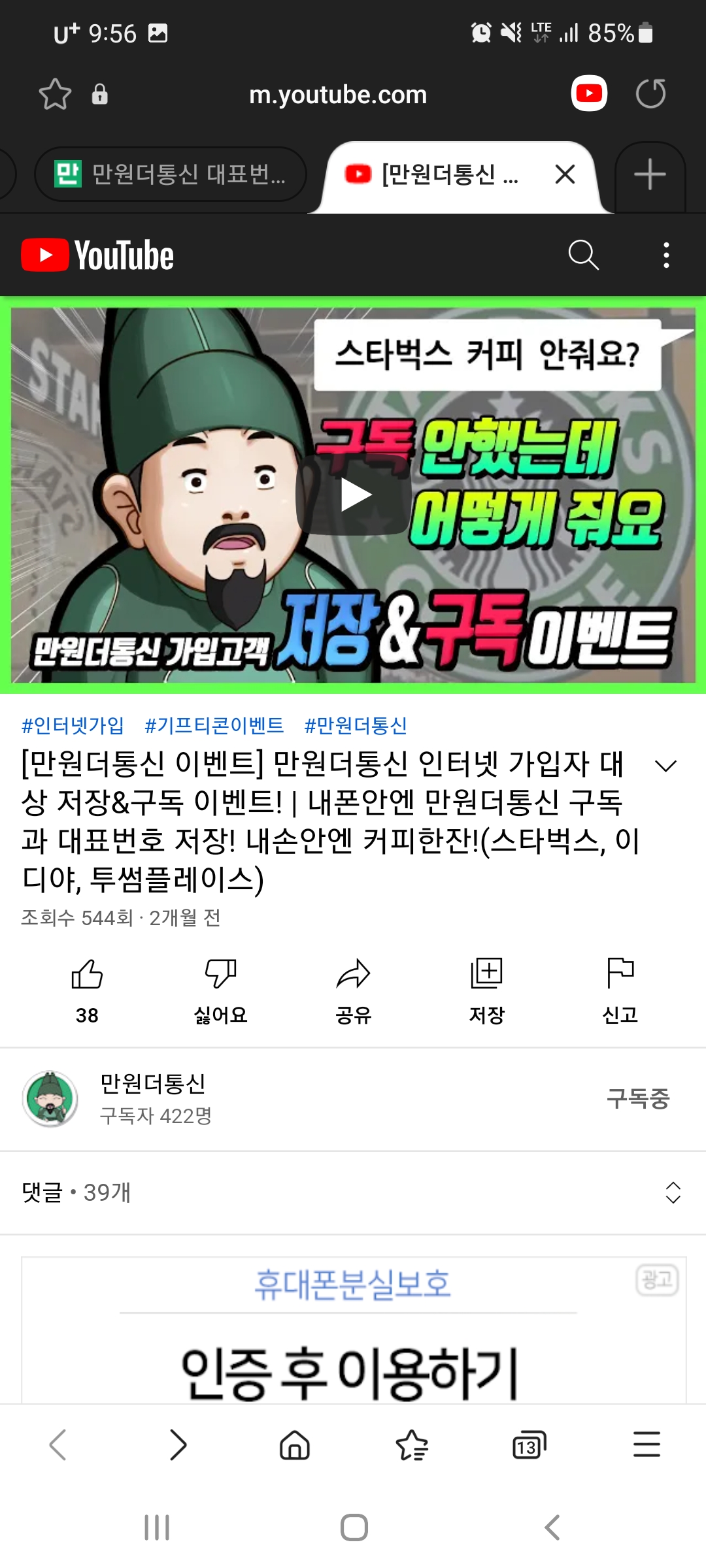This screenshot has height=1568, width=706.
Task: Tap the 싫어요 dislike button
Action: click(x=220, y=990)
